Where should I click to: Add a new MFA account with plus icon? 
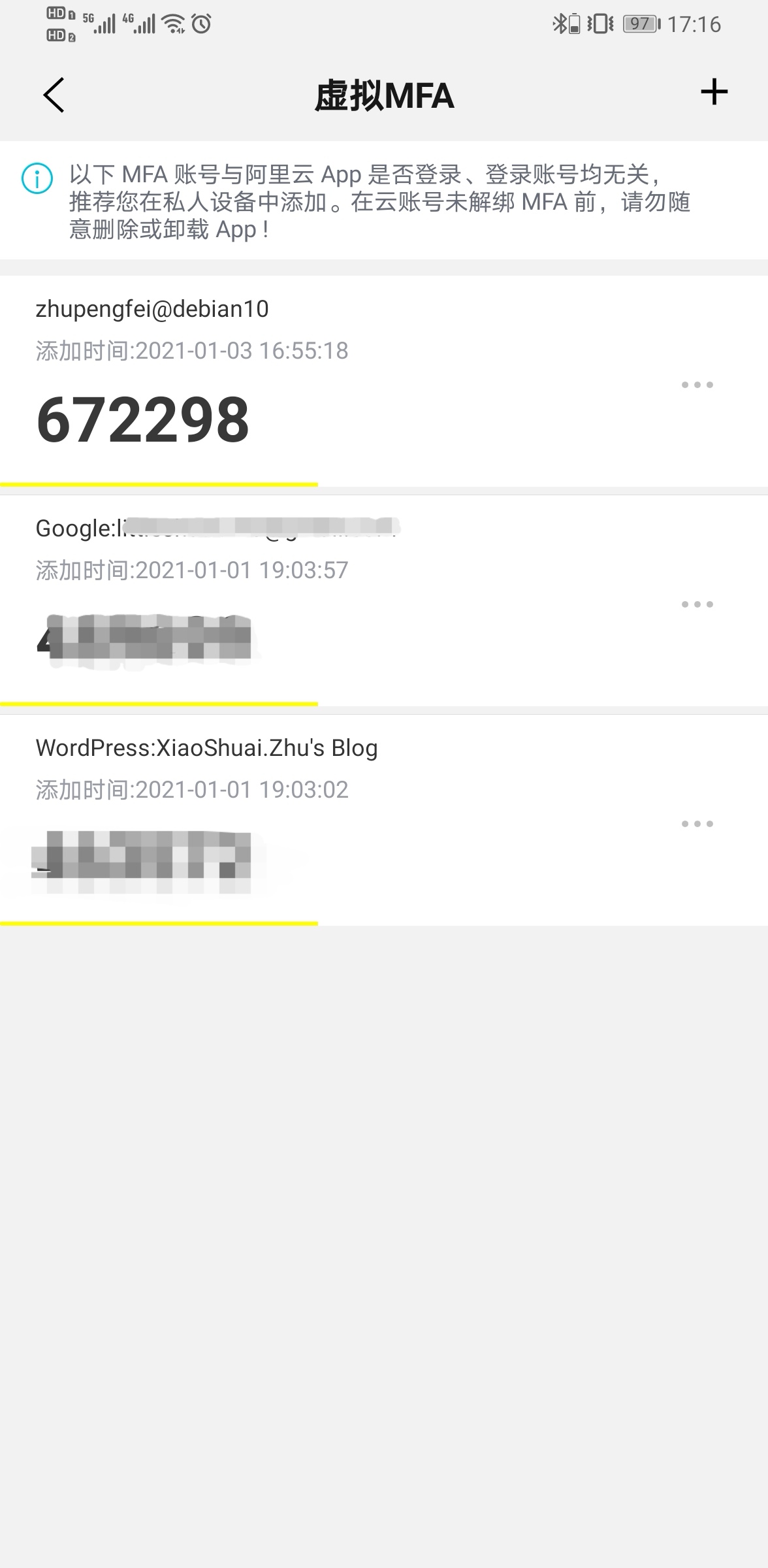tap(714, 92)
